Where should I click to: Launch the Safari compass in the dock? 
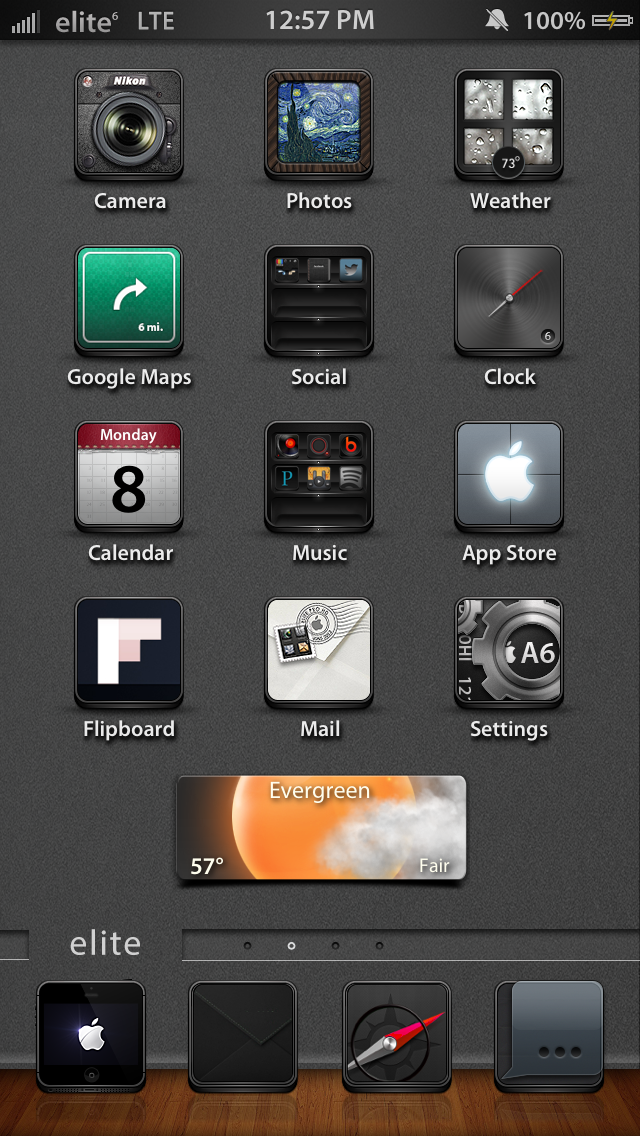click(x=397, y=1036)
